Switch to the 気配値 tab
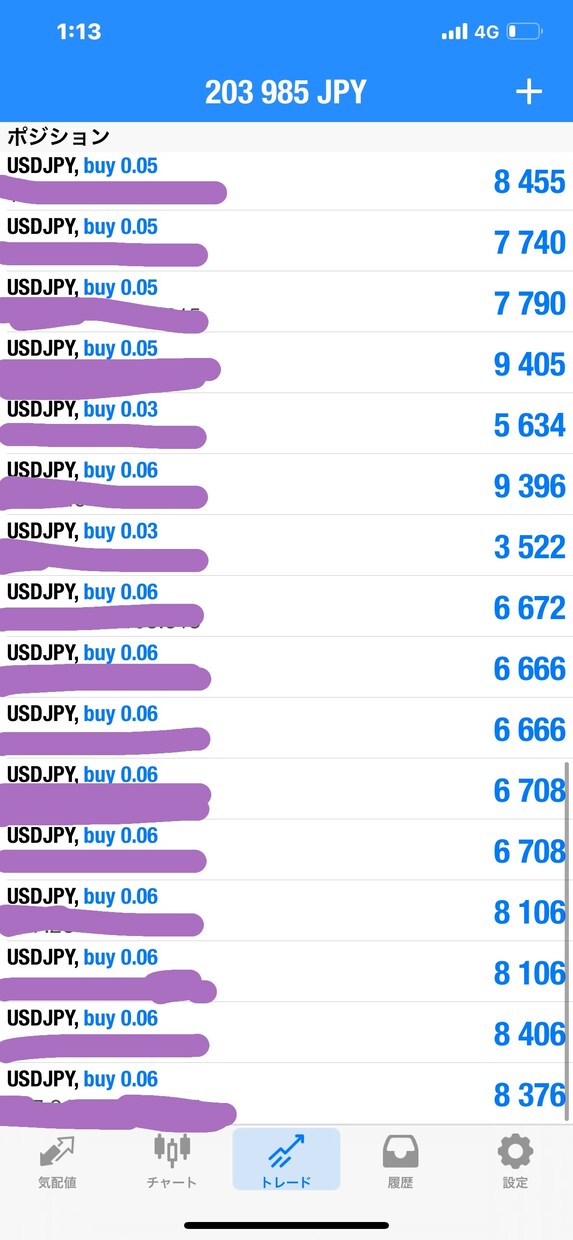Viewport: 573px width, 1240px height. (57, 1162)
